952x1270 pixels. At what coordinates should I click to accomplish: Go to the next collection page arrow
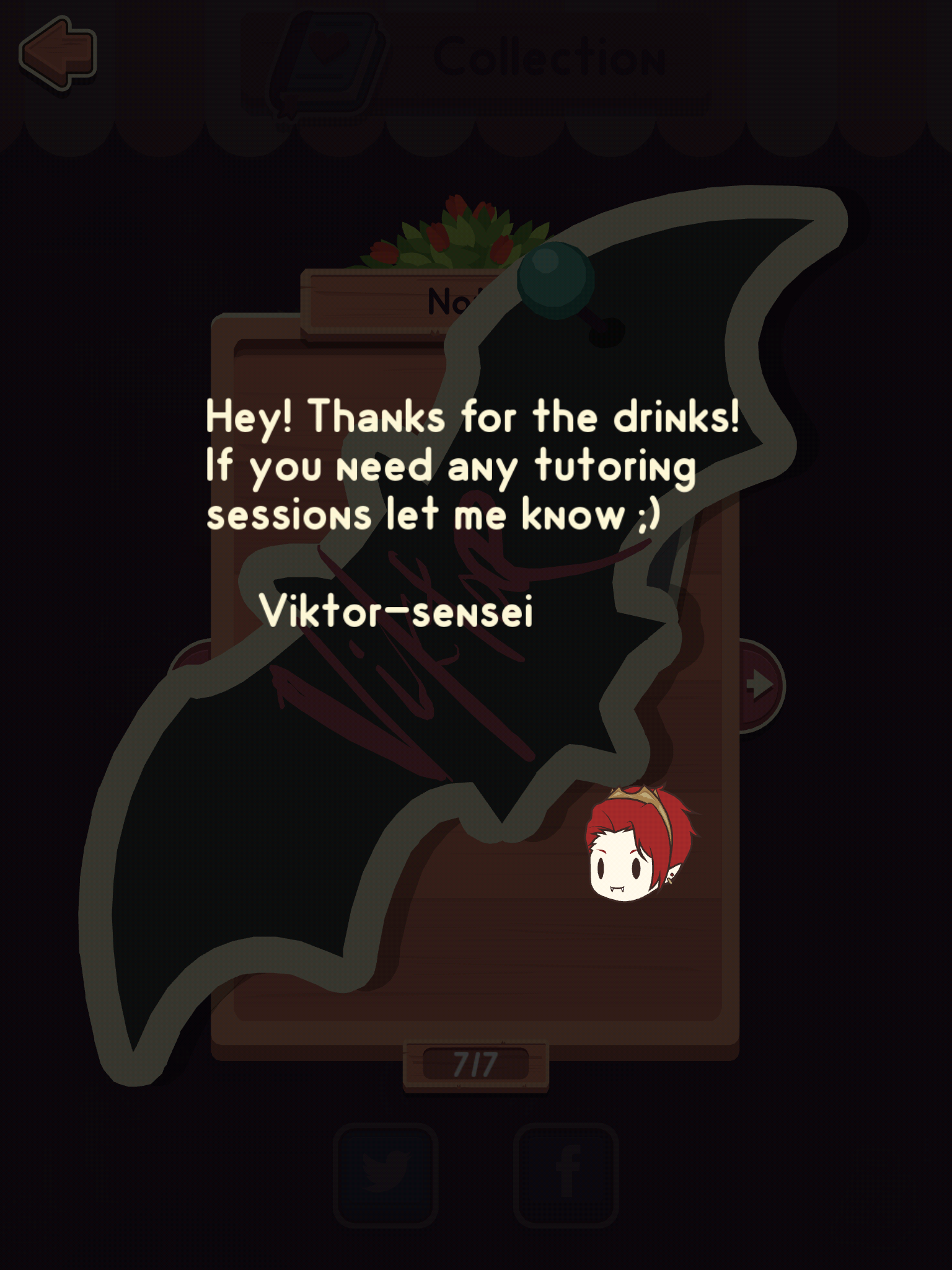tap(760, 685)
